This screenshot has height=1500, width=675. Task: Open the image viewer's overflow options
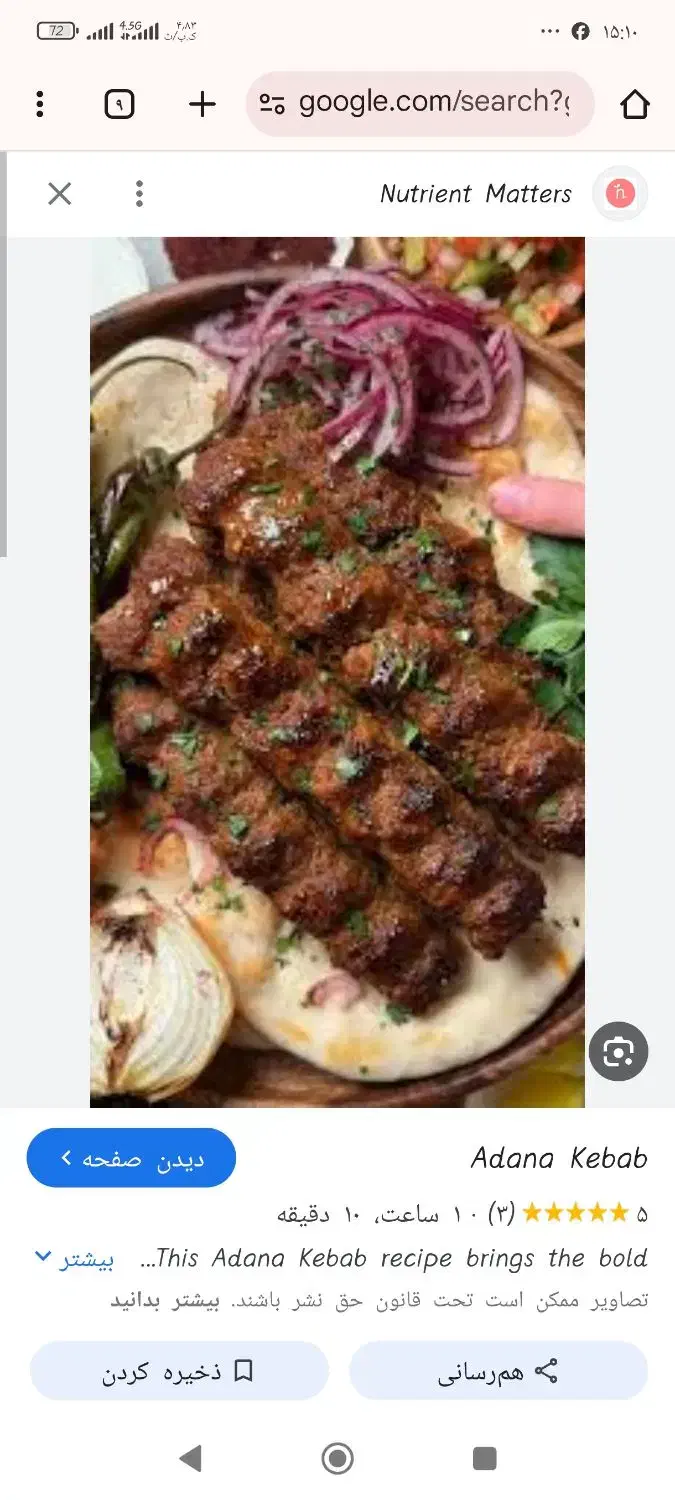(x=140, y=194)
